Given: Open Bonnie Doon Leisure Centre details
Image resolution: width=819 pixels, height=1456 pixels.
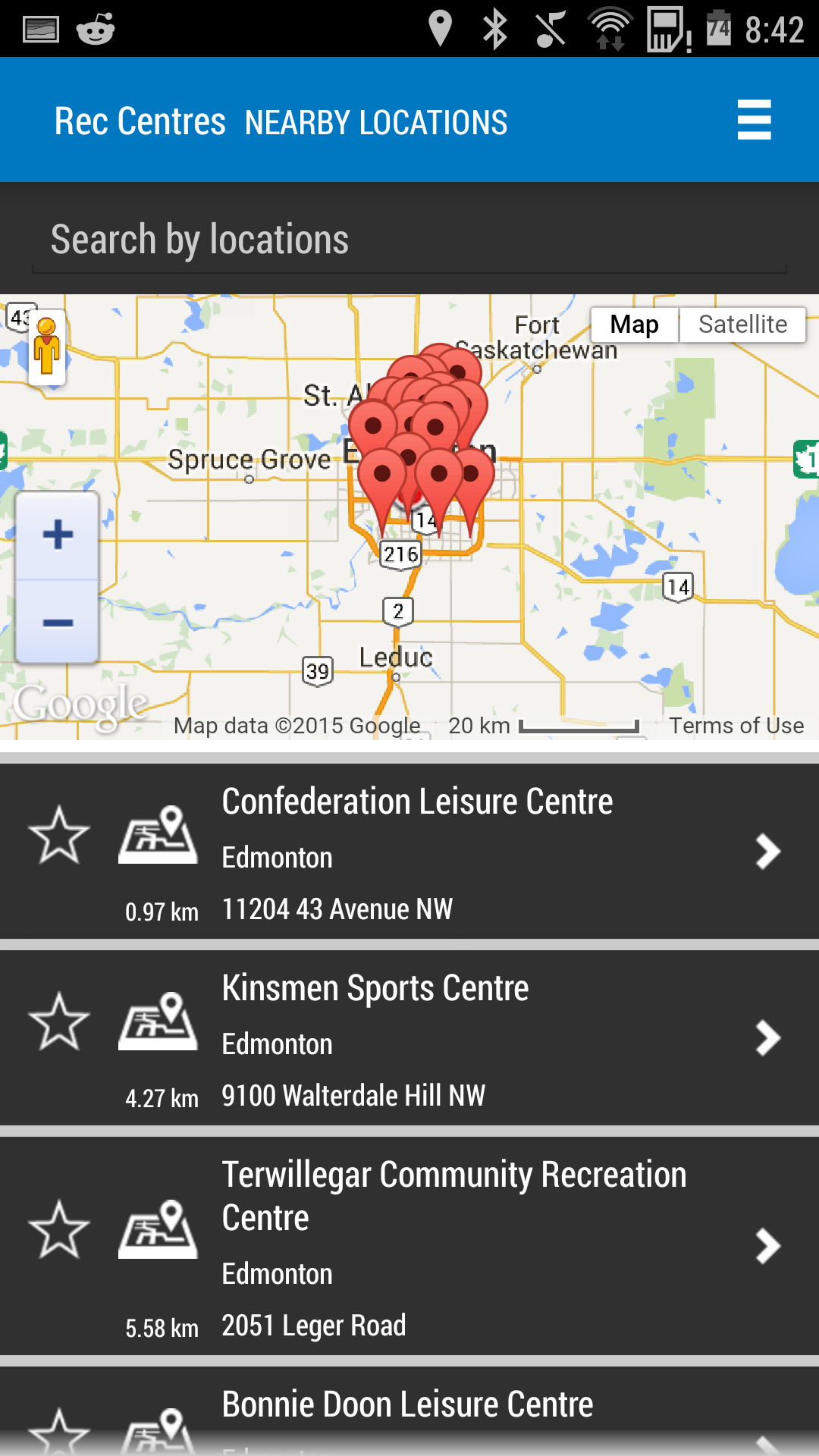Looking at the screenshot, I should coord(408,1404).
